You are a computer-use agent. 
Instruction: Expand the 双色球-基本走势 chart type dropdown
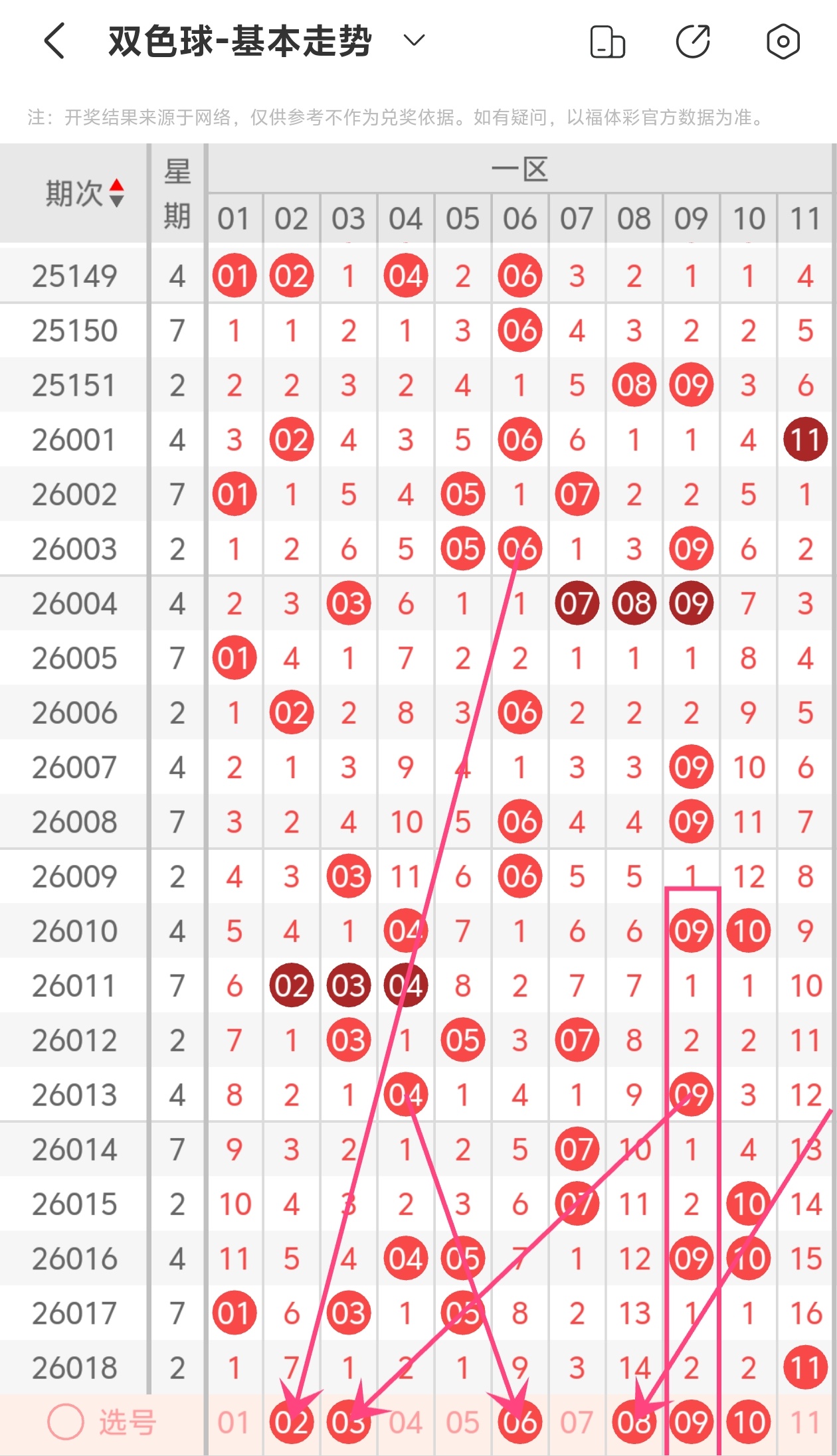413,41
